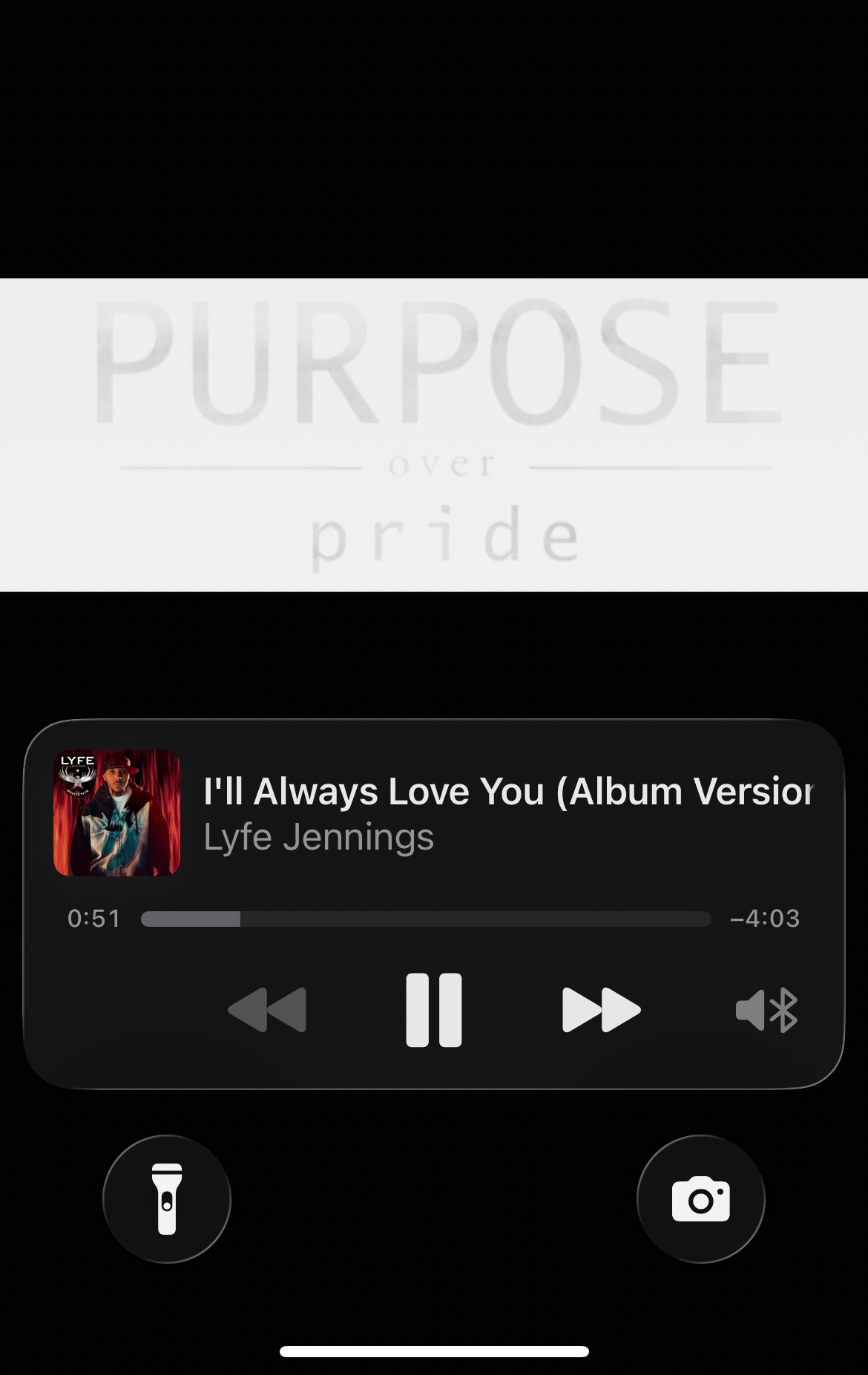Turn on the flashlight
868x1375 pixels.
click(x=167, y=1198)
